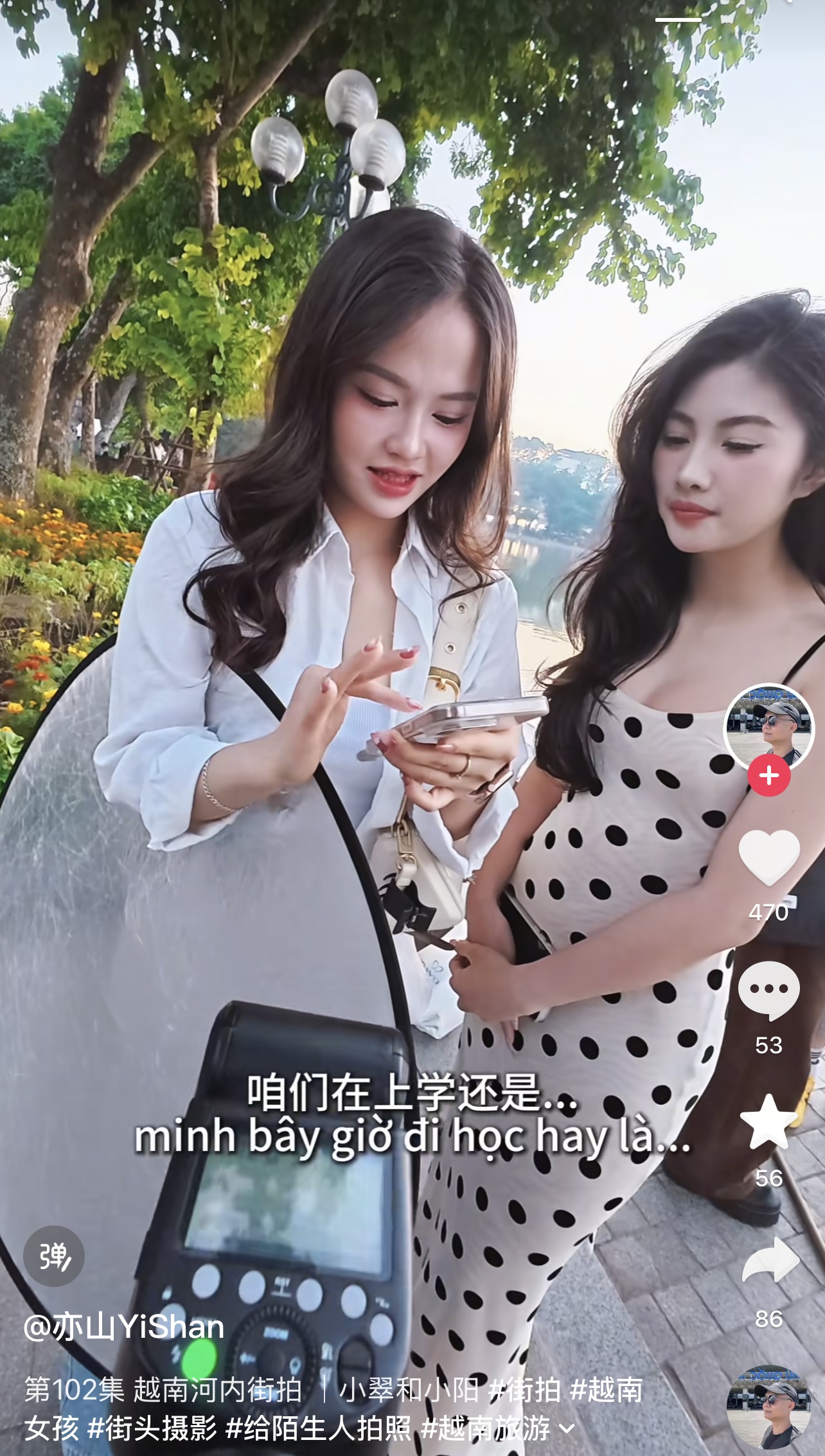The image size is (825, 1456).
Task: Open the #给陌生人拍照 hashtag
Action: [319, 1428]
